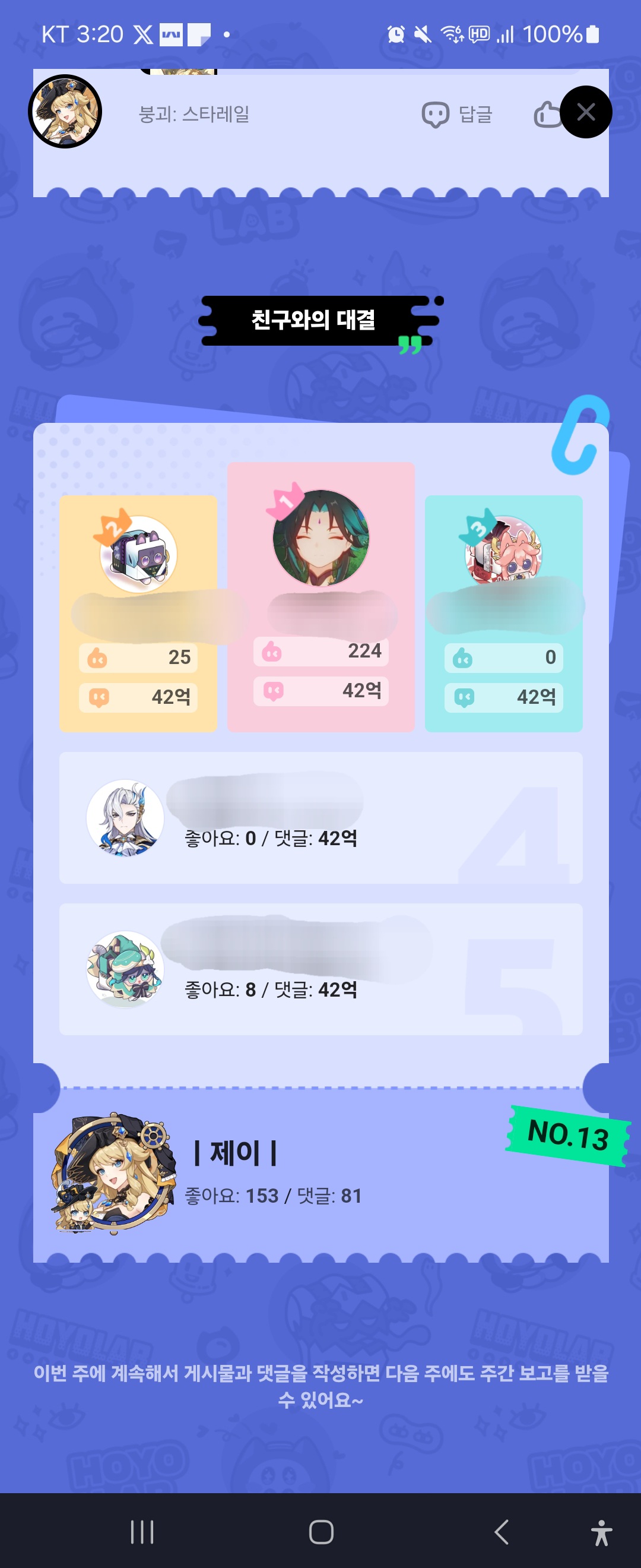Open the rank 4 friend with 0 likes
This screenshot has width=641, height=1568.
click(x=320, y=817)
